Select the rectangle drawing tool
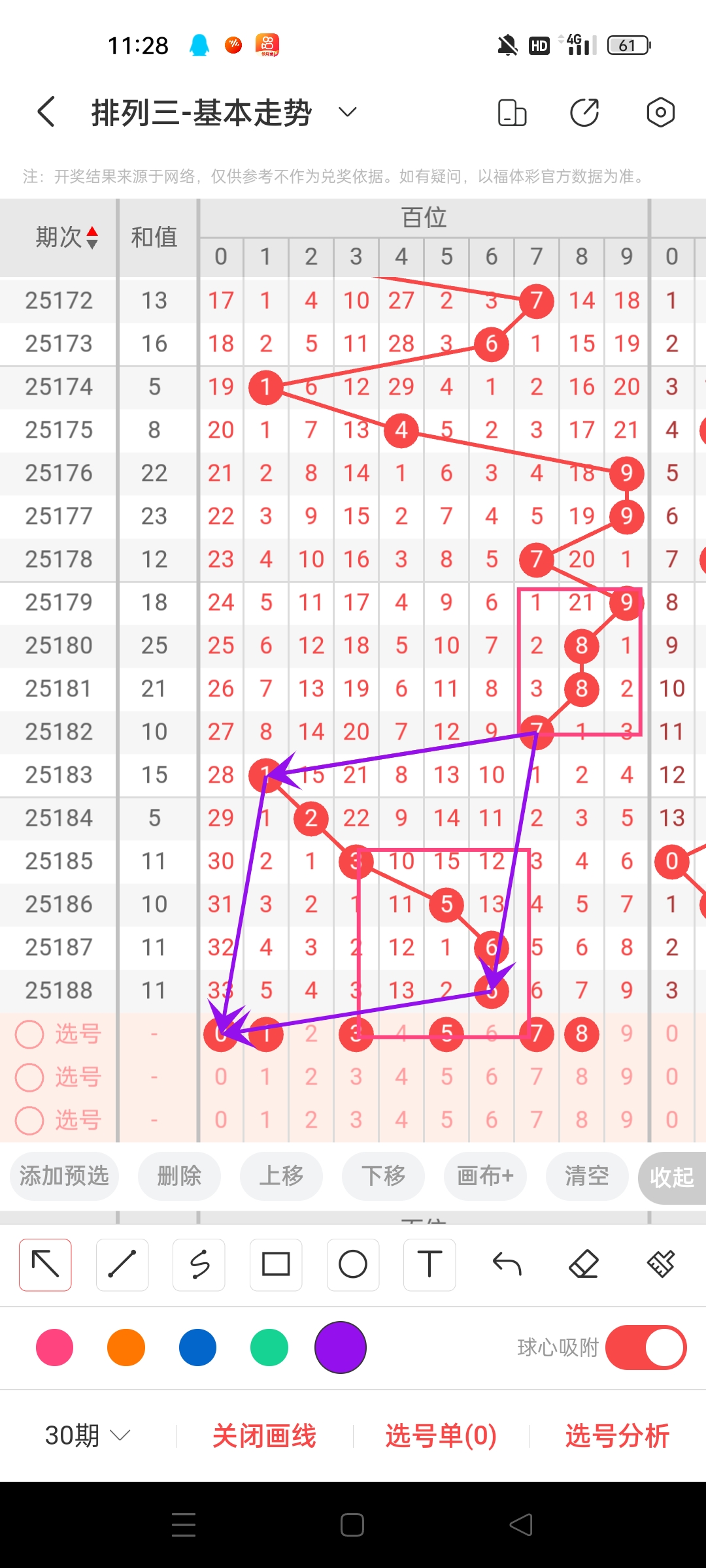 pos(276,1265)
